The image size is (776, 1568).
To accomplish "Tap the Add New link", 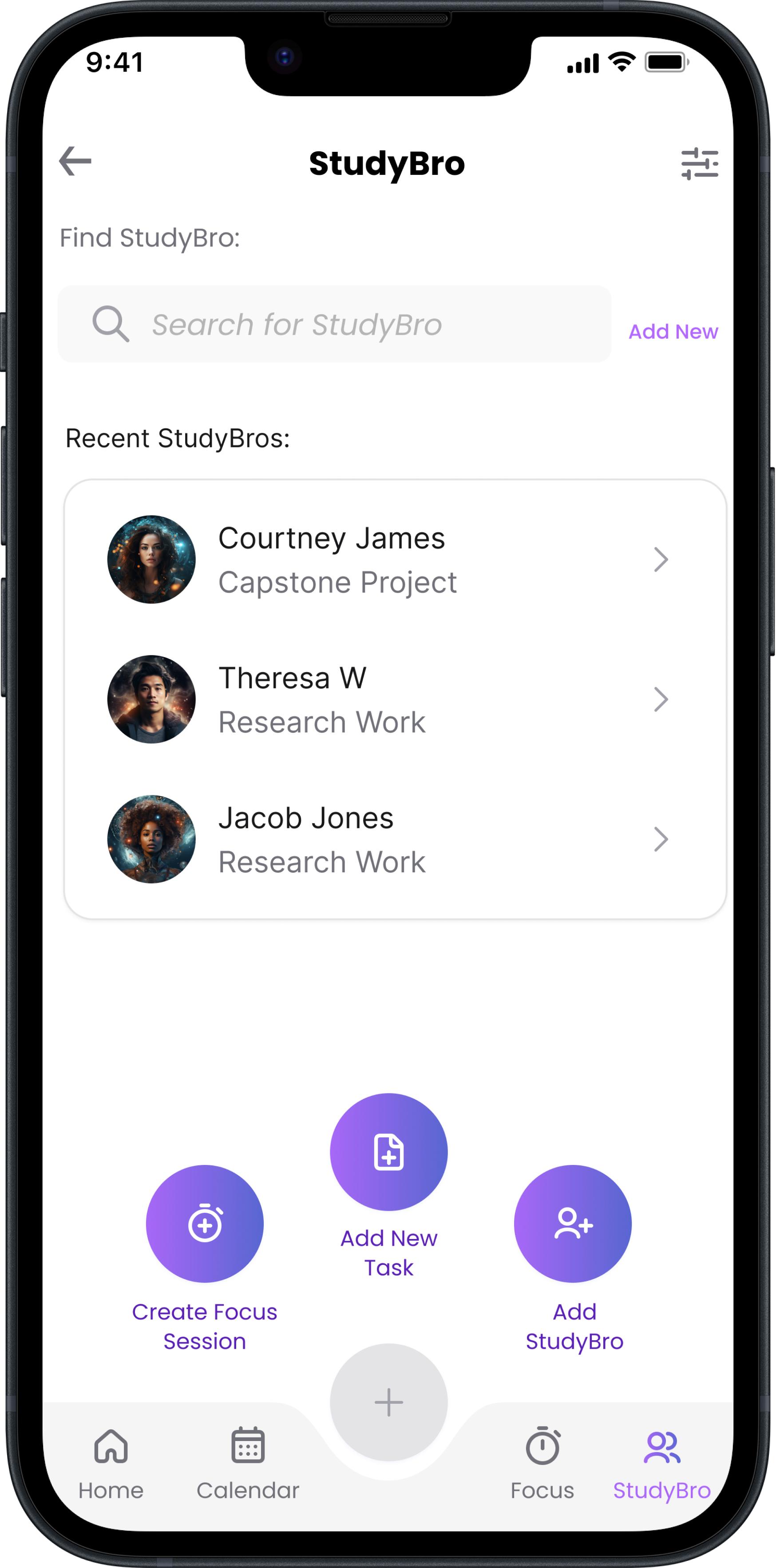I will 673,332.
